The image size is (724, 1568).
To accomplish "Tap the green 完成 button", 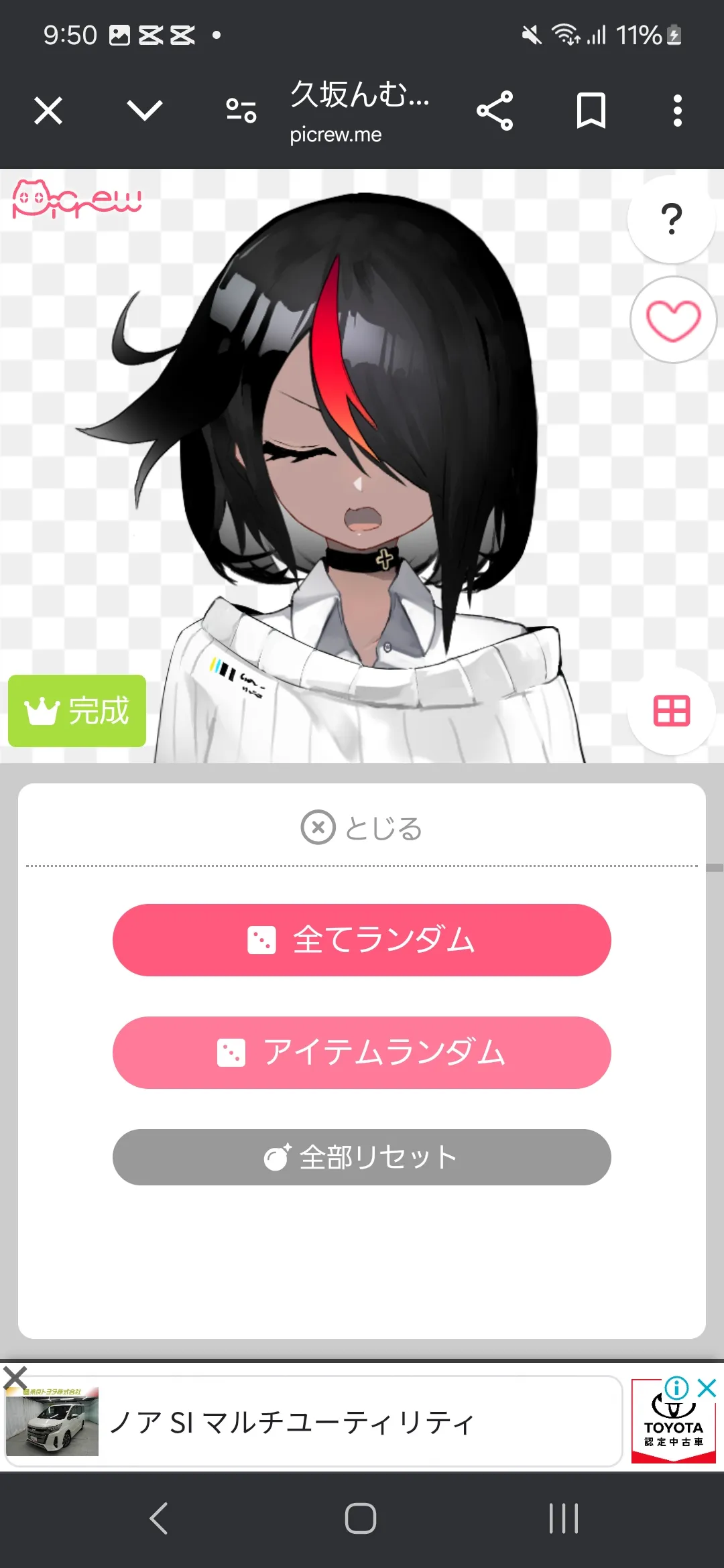I will (x=77, y=711).
